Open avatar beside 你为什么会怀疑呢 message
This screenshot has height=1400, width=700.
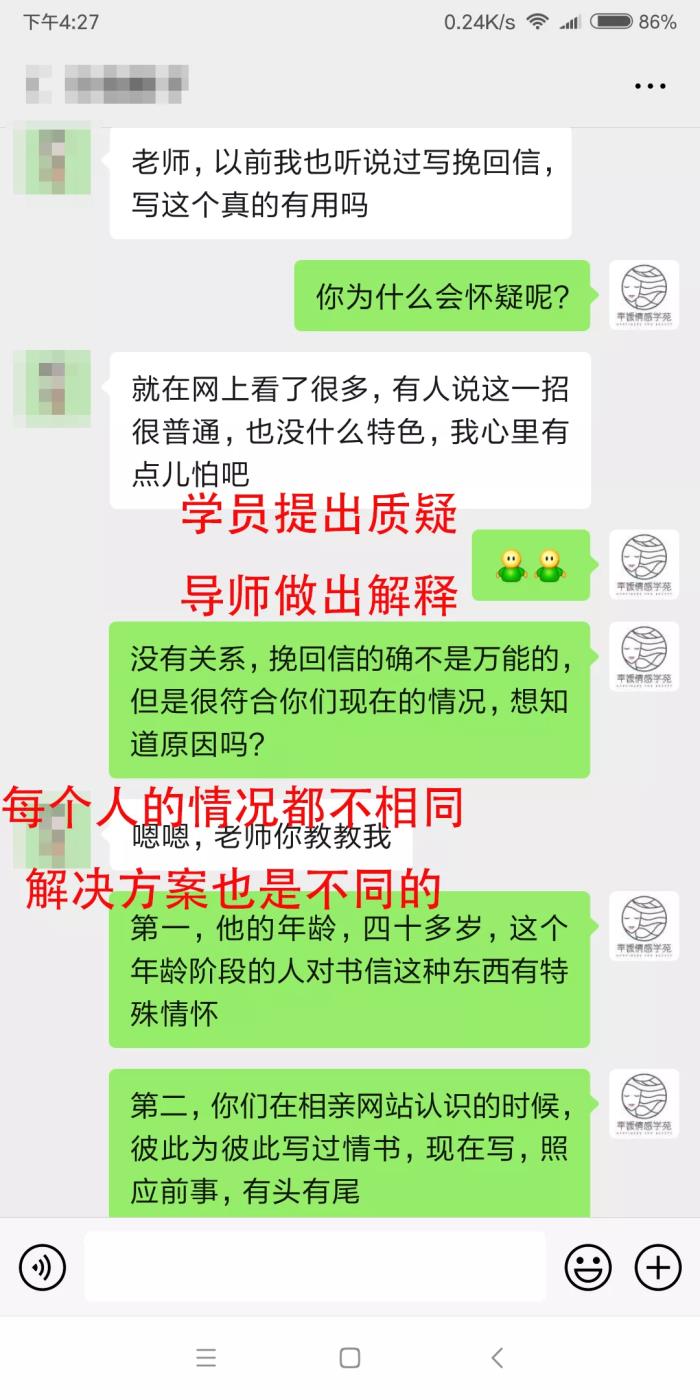coord(644,295)
